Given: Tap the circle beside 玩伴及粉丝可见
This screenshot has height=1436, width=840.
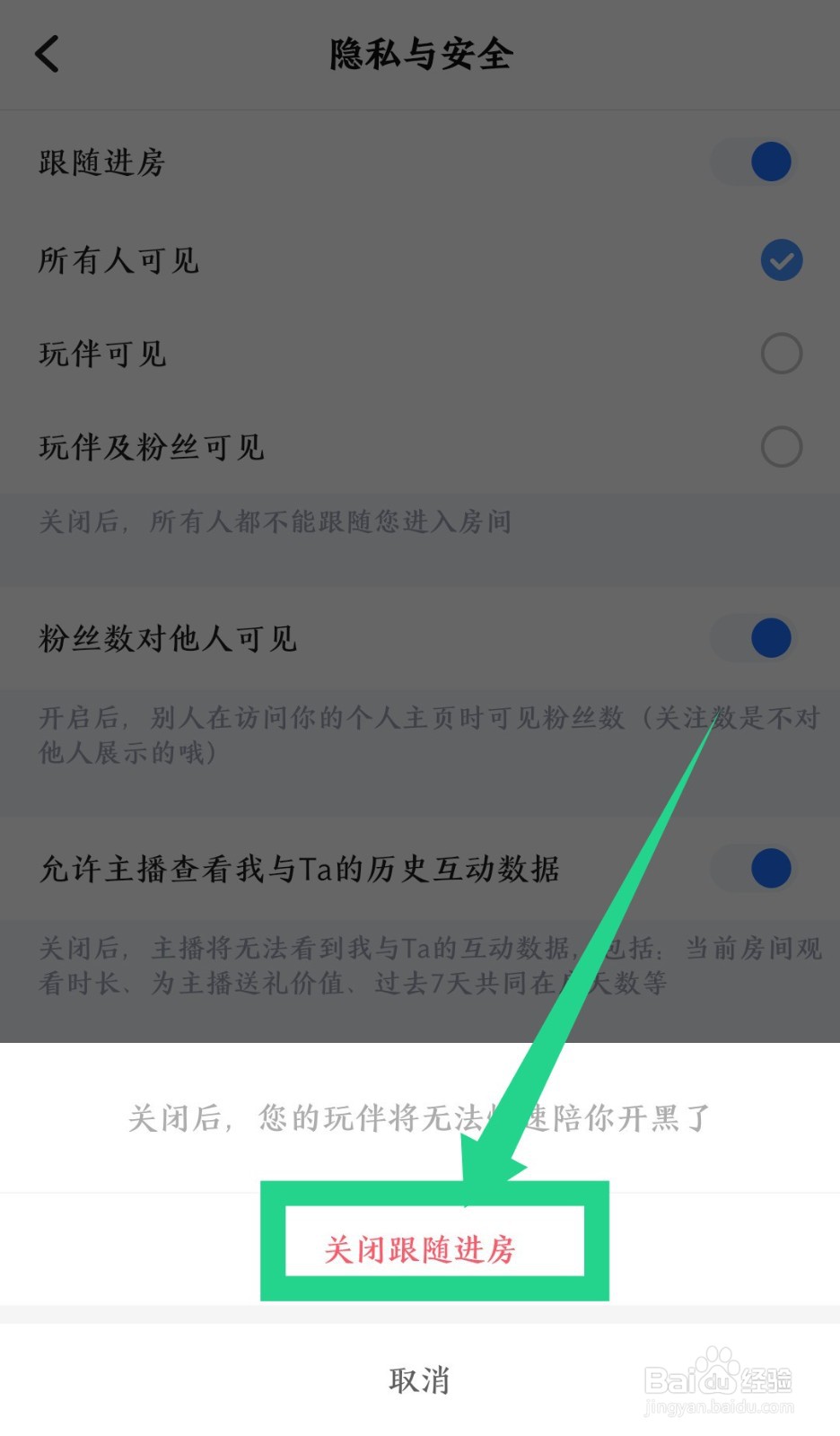Looking at the screenshot, I should click(x=781, y=446).
